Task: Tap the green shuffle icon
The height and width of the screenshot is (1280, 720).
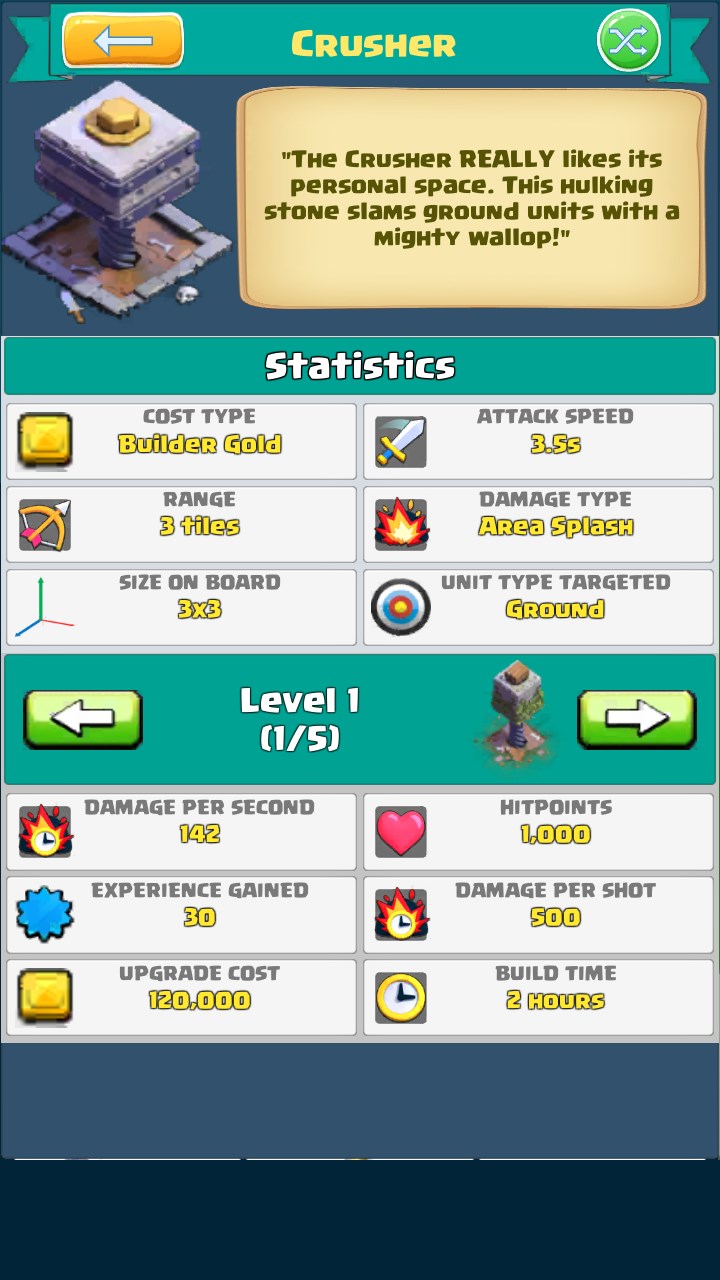Action: [629, 41]
